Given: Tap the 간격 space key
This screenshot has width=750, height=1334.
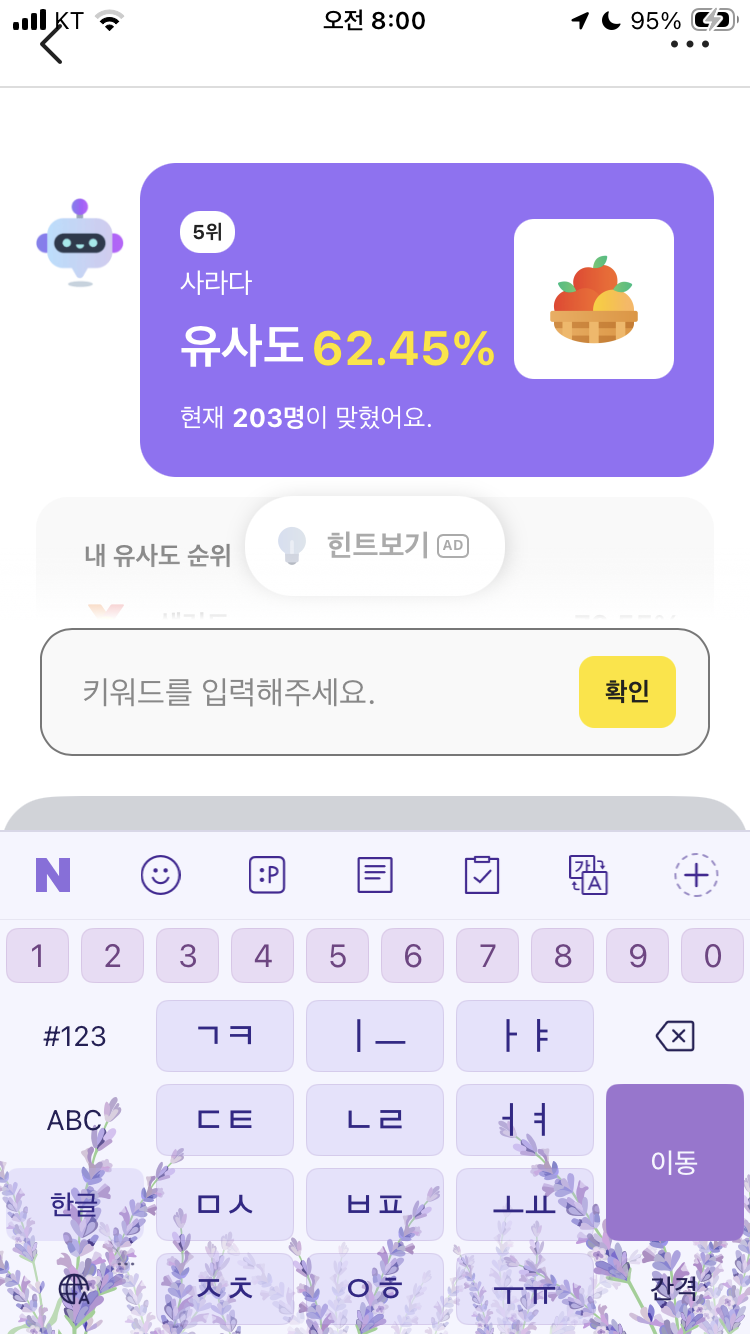Looking at the screenshot, I should coord(675,1288).
